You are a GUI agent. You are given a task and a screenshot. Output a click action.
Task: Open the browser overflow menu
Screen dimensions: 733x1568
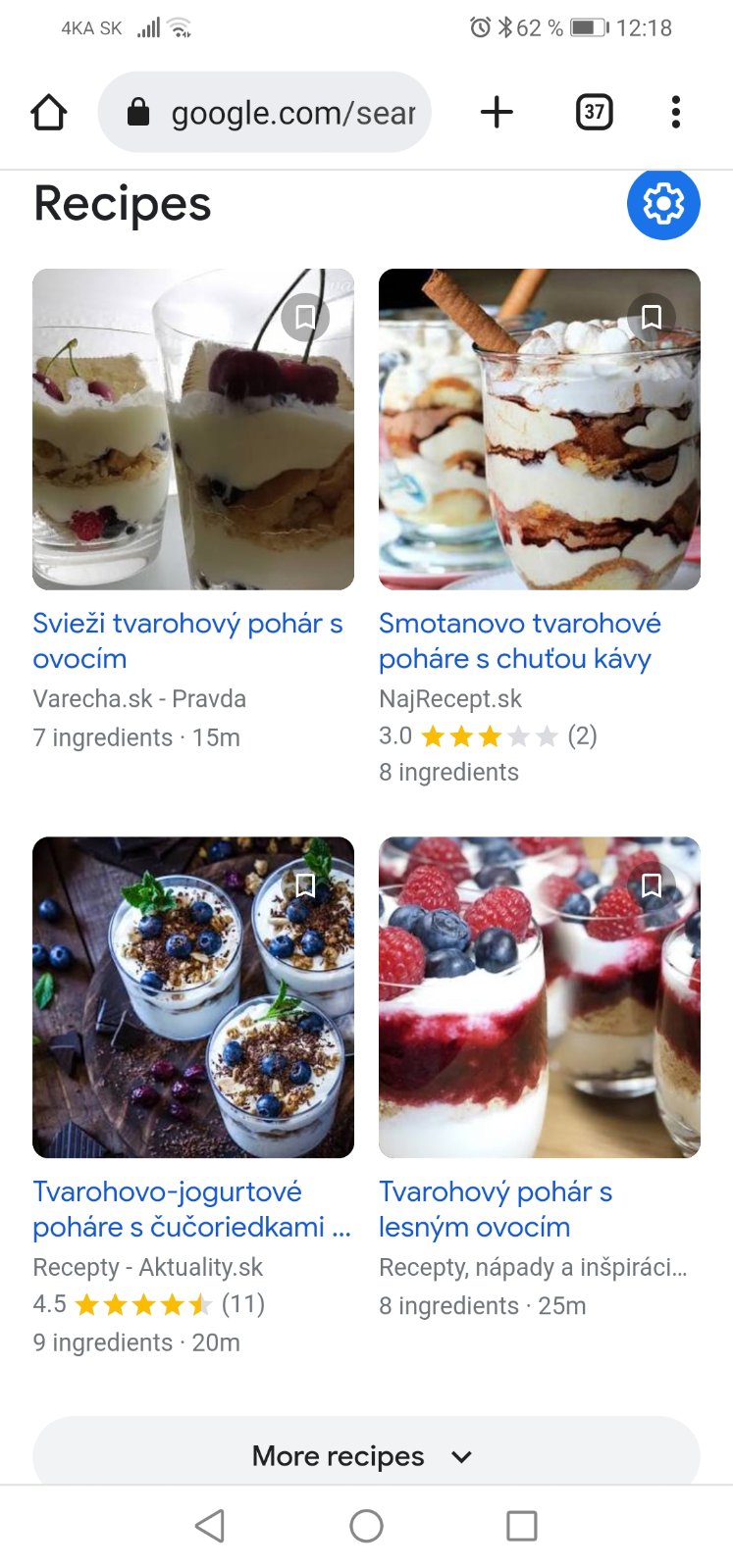675,113
